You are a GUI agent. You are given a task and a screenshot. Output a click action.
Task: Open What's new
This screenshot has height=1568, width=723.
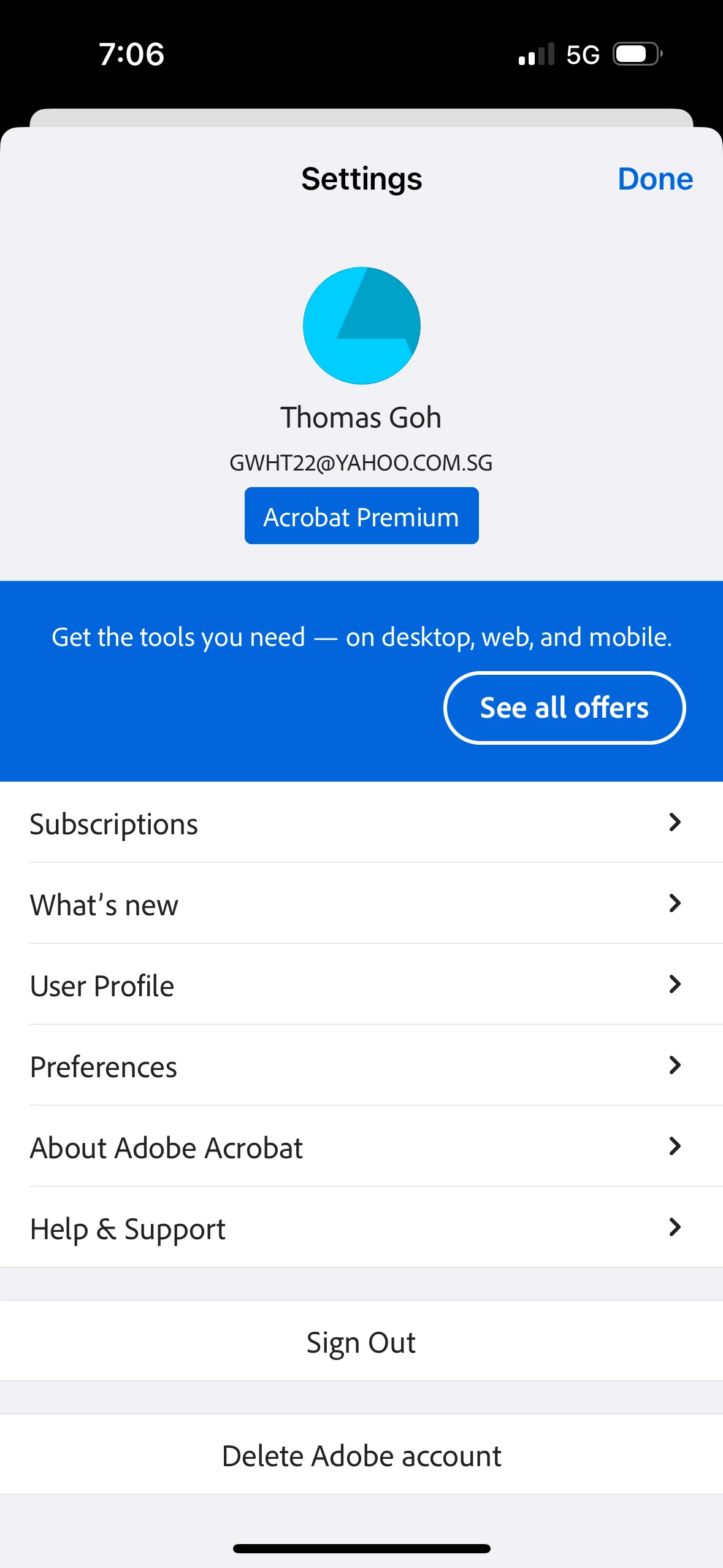pyautogui.click(x=361, y=904)
